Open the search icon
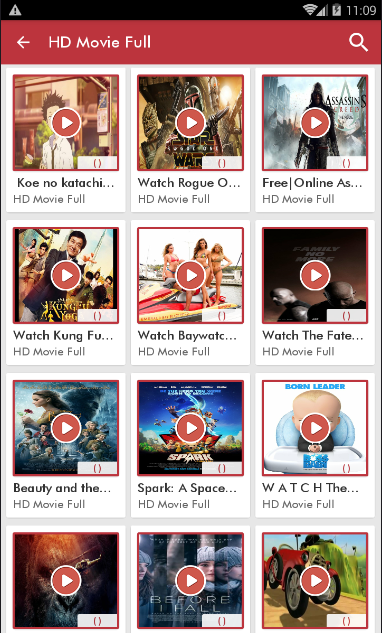The width and height of the screenshot is (382, 633). [358, 42]
